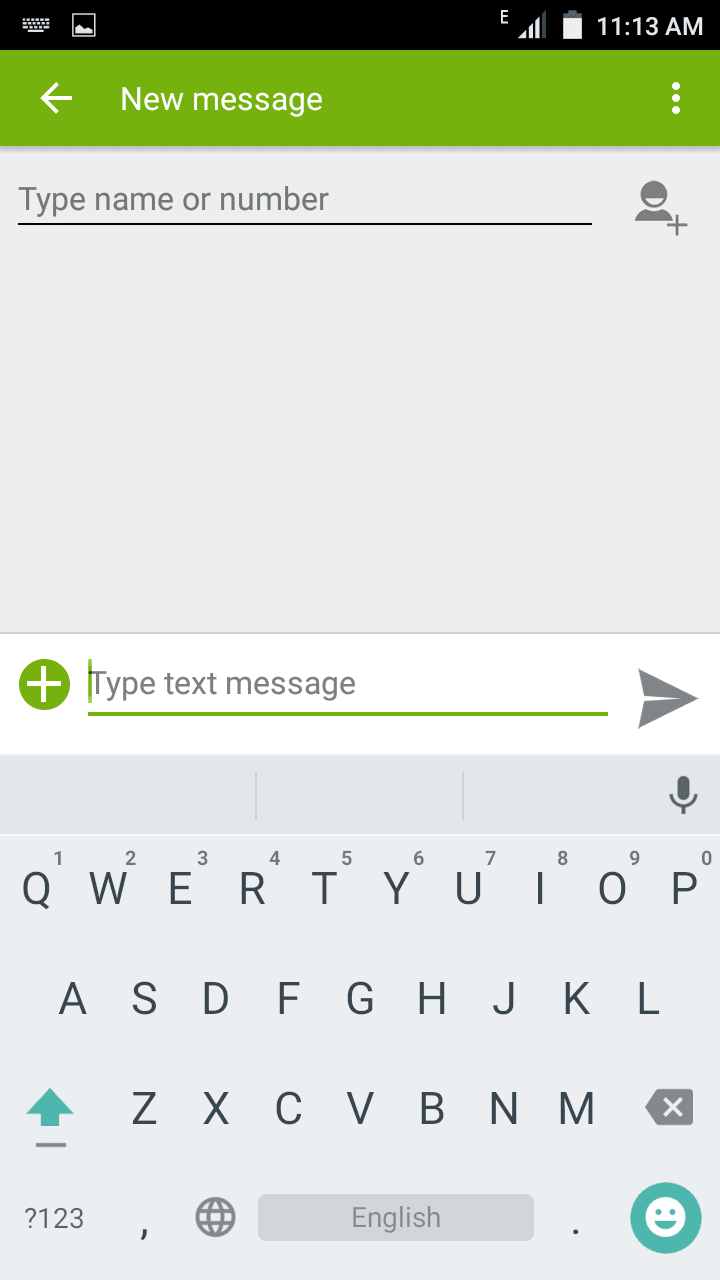Add a recipient from contacts
Screen dimensions: 720x1280
coord(661,207)
